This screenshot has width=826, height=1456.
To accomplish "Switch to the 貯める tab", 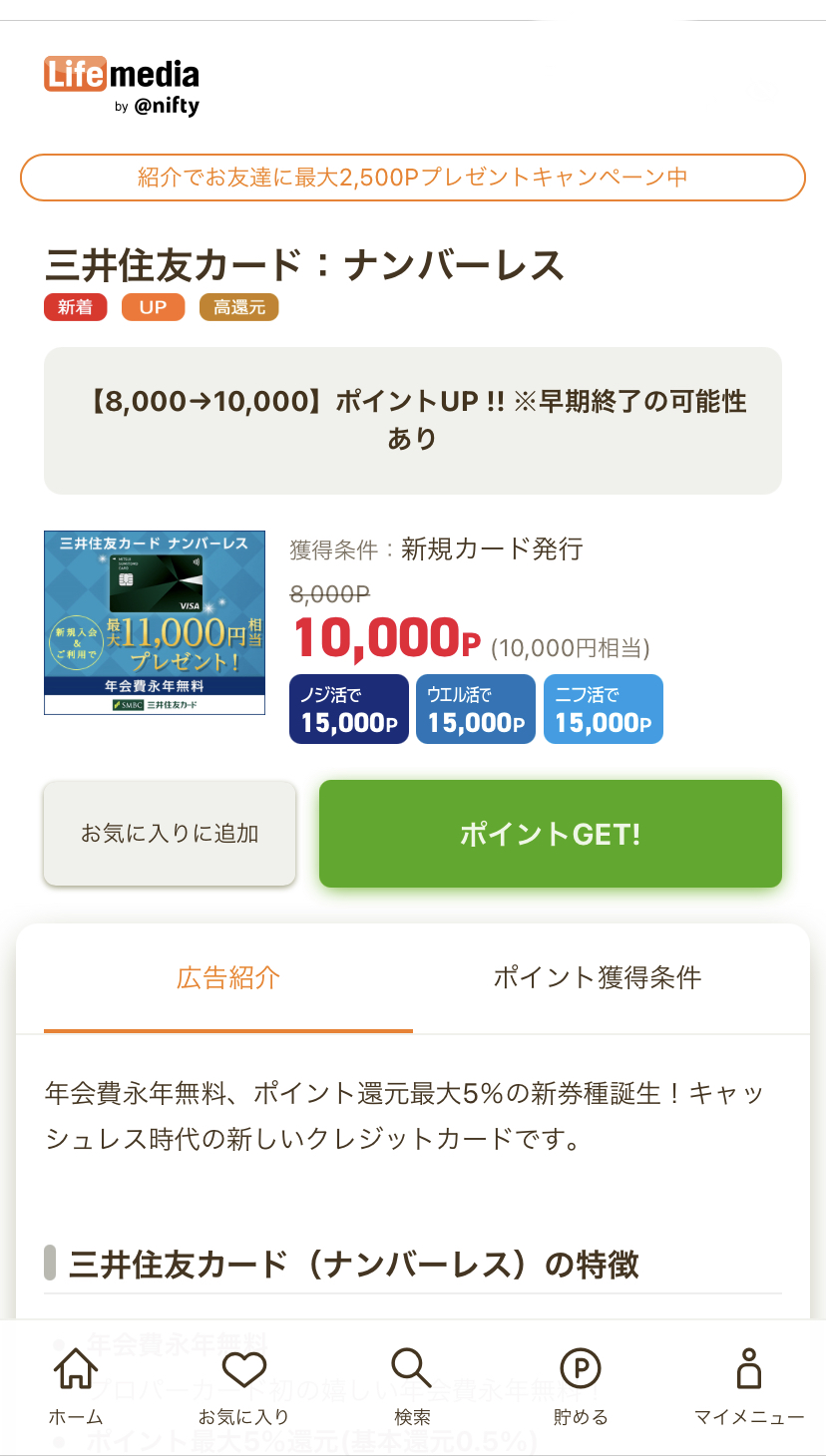I will (581, 1386).
